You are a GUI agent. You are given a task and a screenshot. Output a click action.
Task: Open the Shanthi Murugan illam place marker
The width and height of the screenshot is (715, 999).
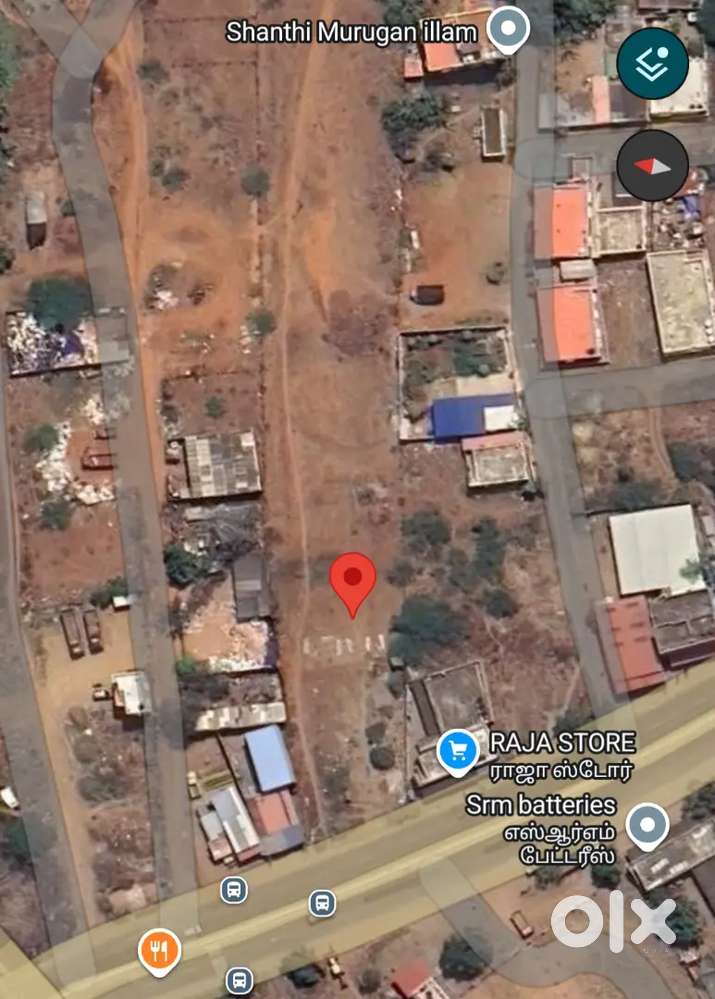click(509, 29)
